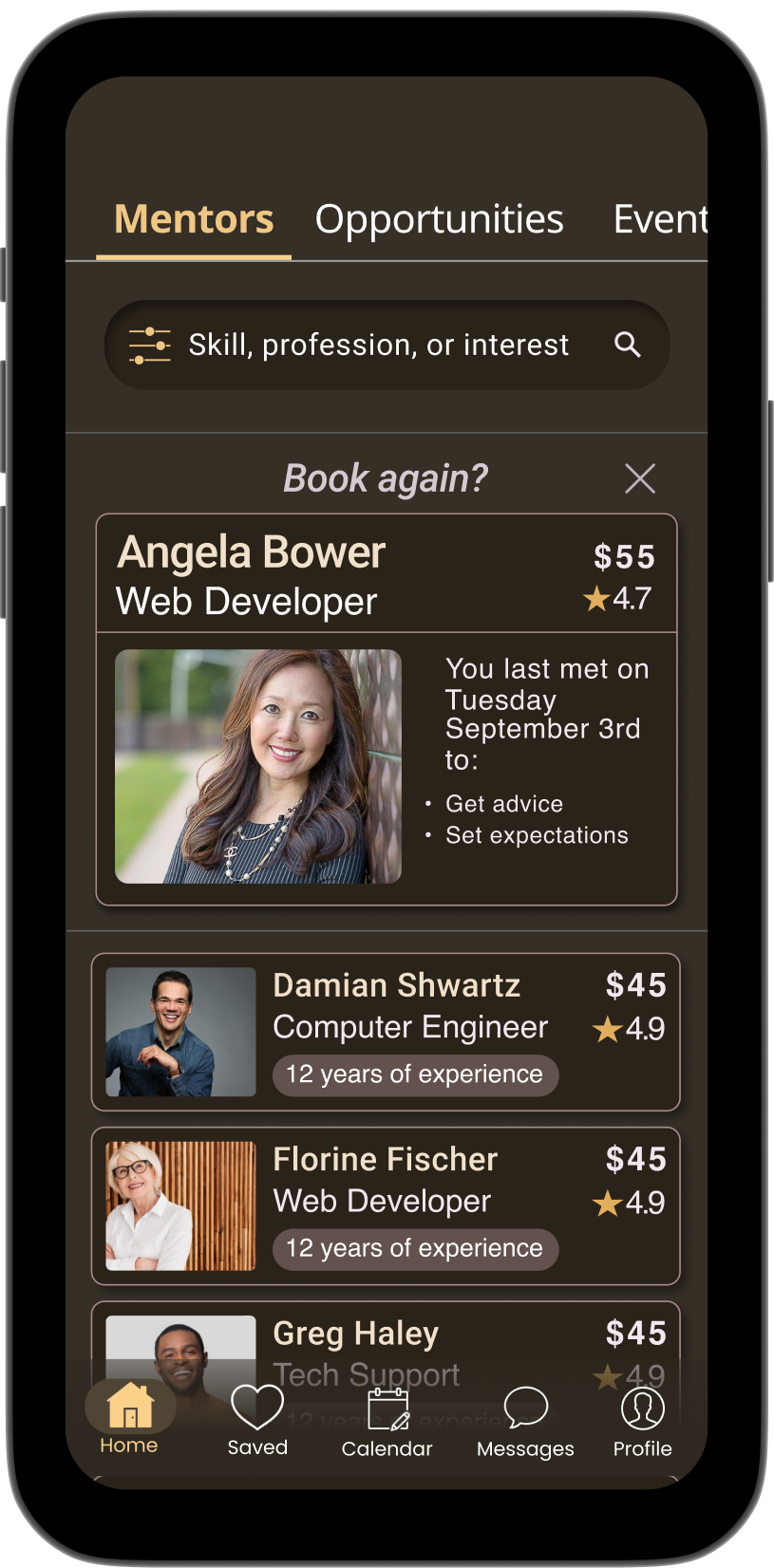This screenshot has height=1568, width=774.
Task: Select the Mentors tab
Action: (x=194, y=220)
